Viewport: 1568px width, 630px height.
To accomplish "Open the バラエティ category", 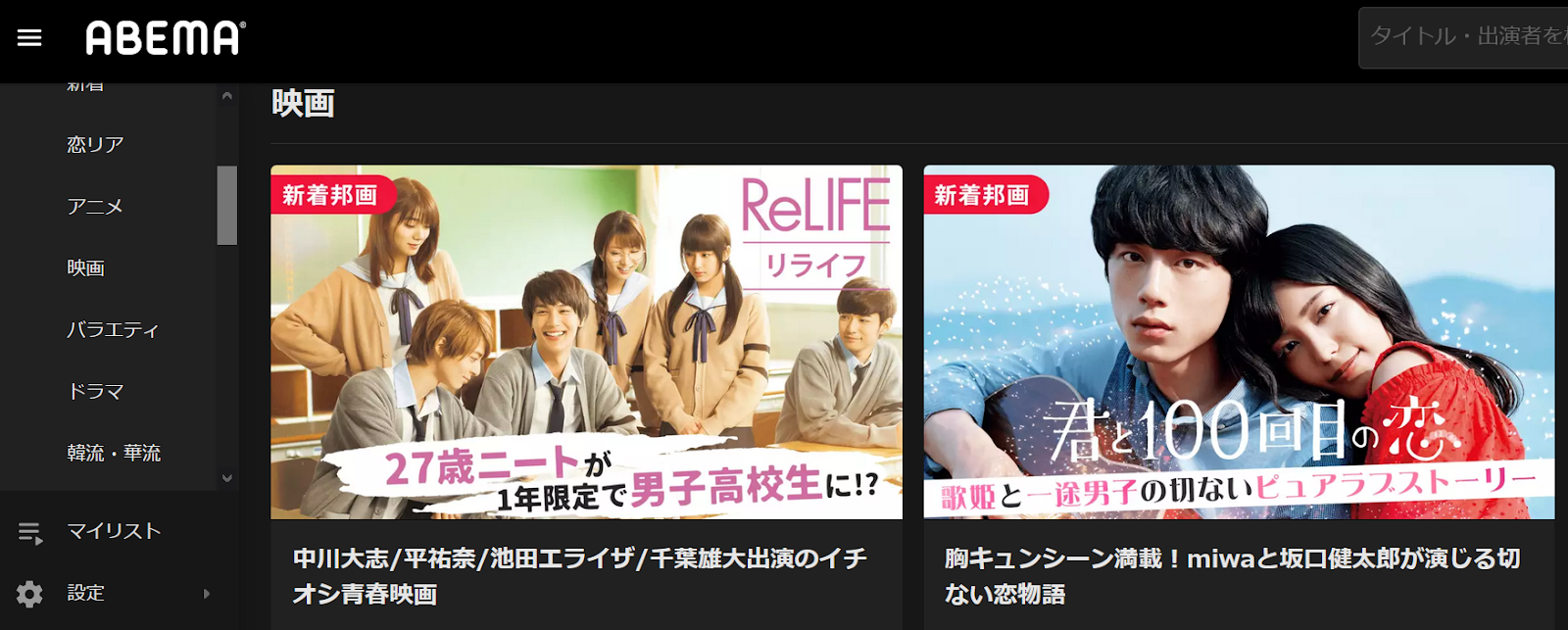I will 113,330.
